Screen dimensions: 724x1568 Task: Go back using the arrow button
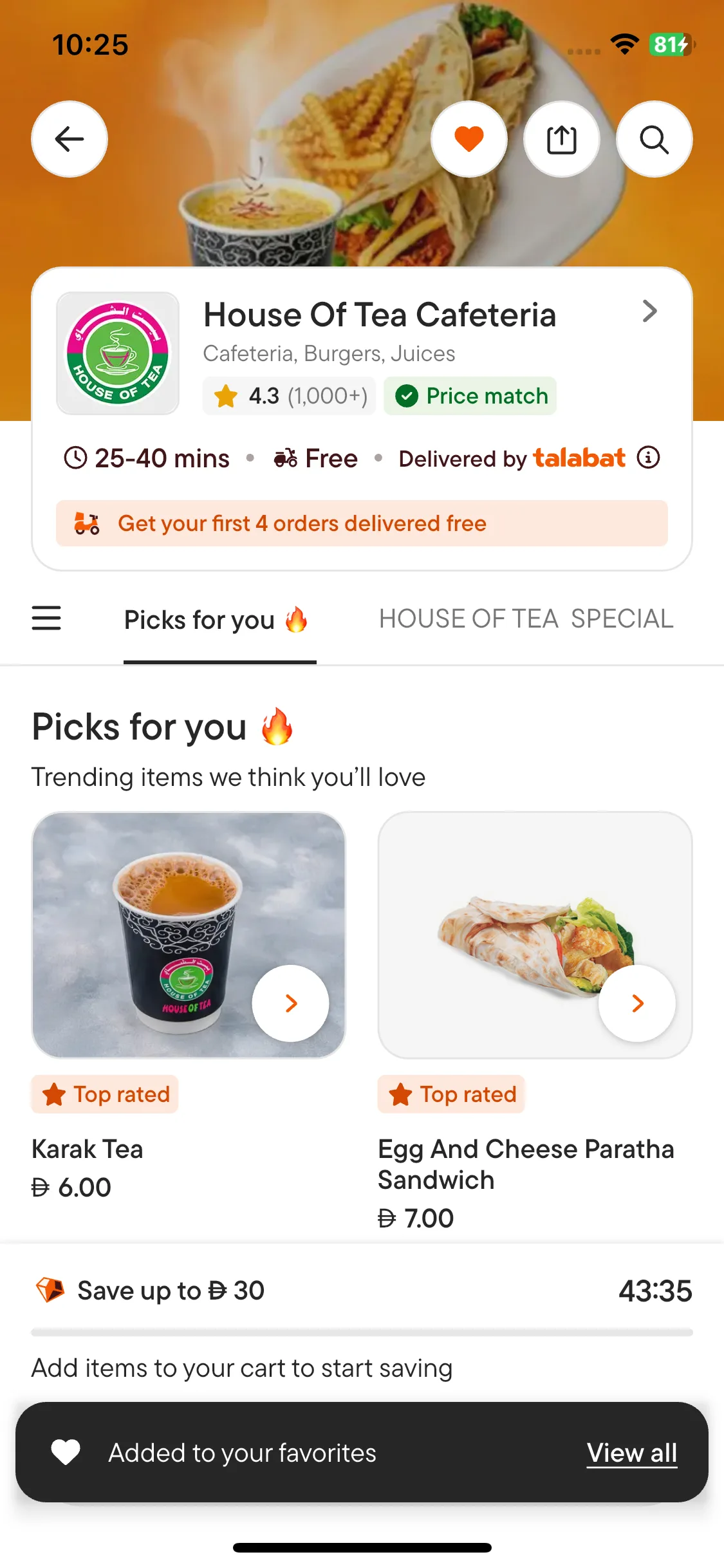[x=70, y=139]
